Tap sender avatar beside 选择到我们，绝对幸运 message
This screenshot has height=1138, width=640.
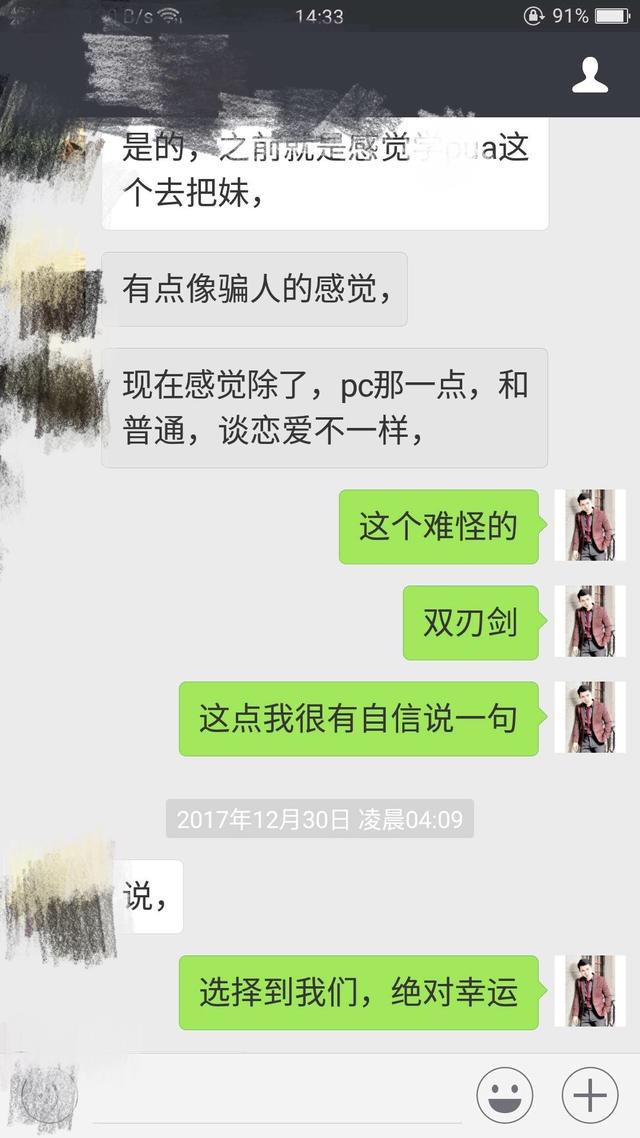coord(590,992)
